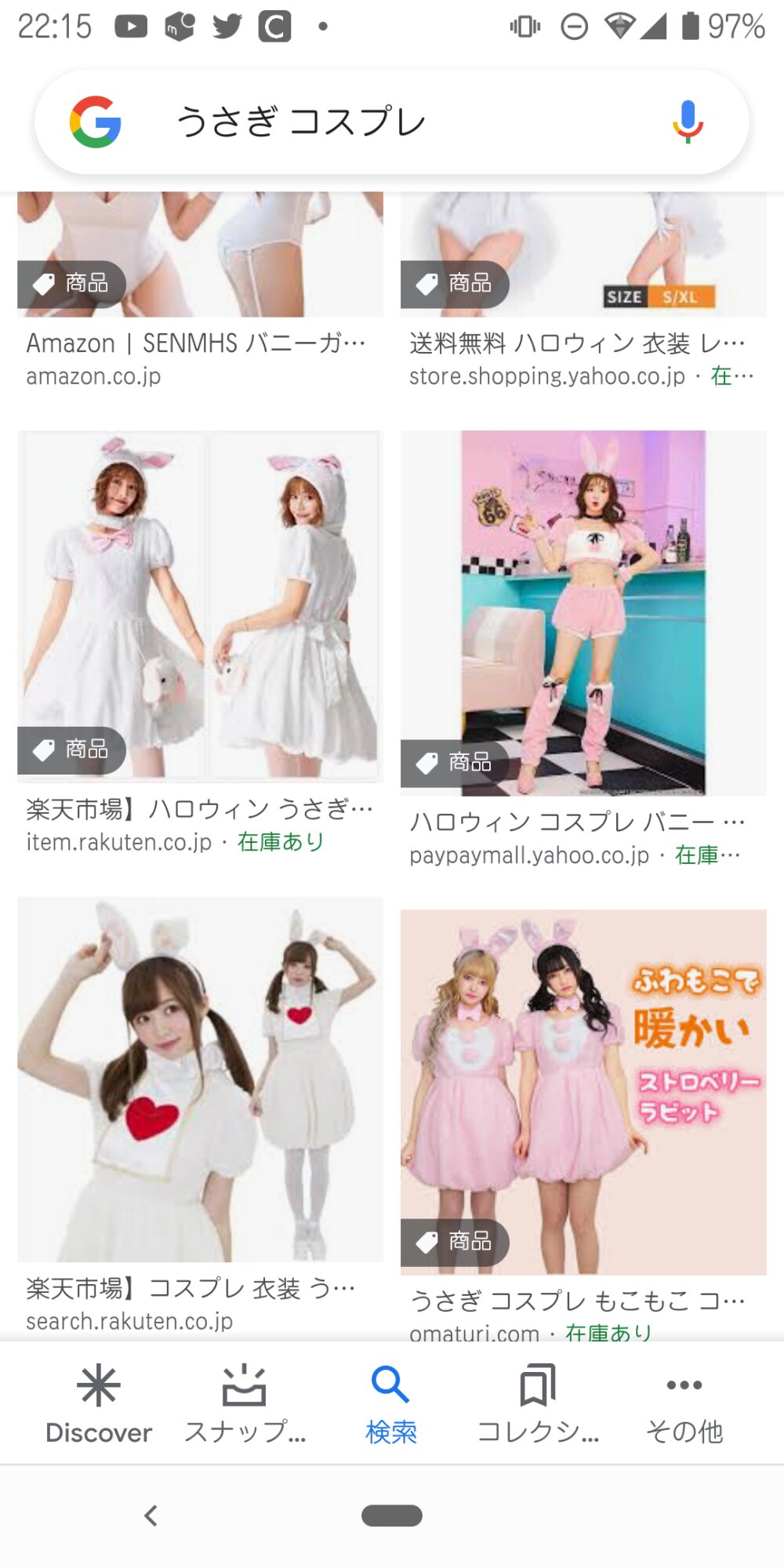Image resolution: width=784 pixels, height=1568 pixels.
Task: Open the item.rakuten.co.jp ハロウィン うさぎ result
Action: [200, 808]
